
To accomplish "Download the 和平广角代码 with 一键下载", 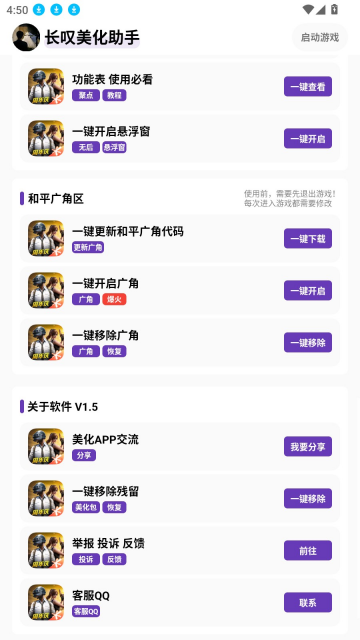I will [308, 238].
